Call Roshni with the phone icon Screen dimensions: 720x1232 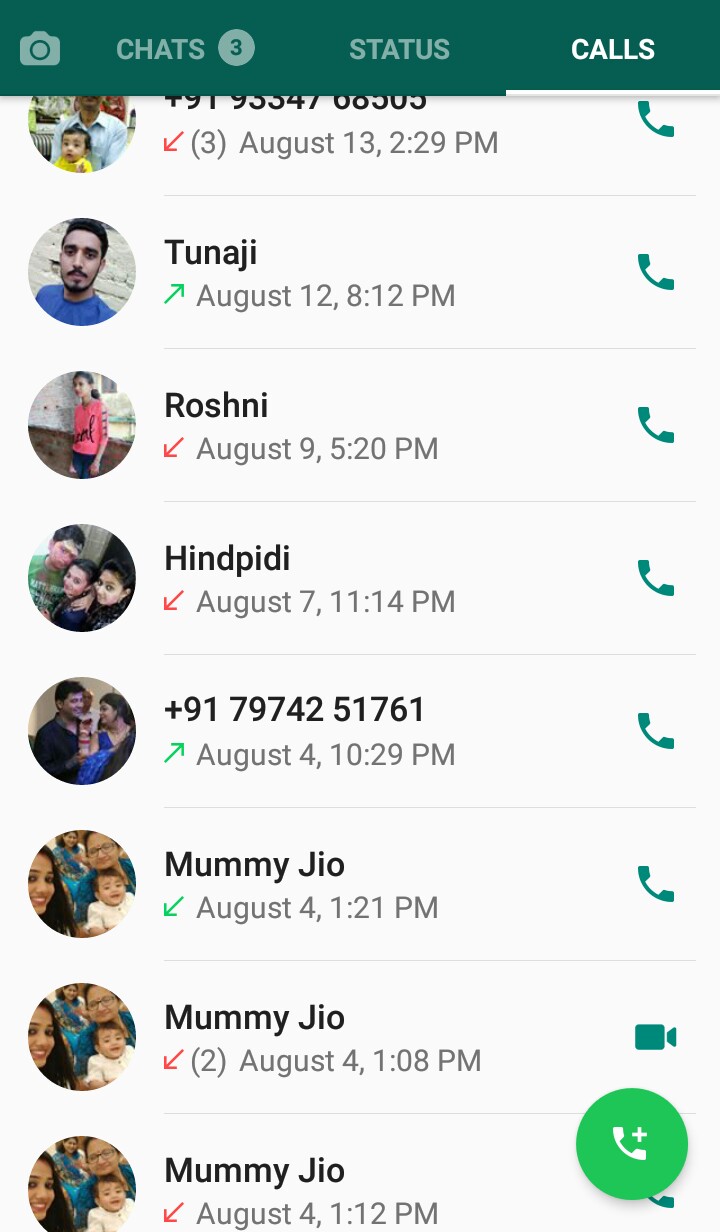656,425
